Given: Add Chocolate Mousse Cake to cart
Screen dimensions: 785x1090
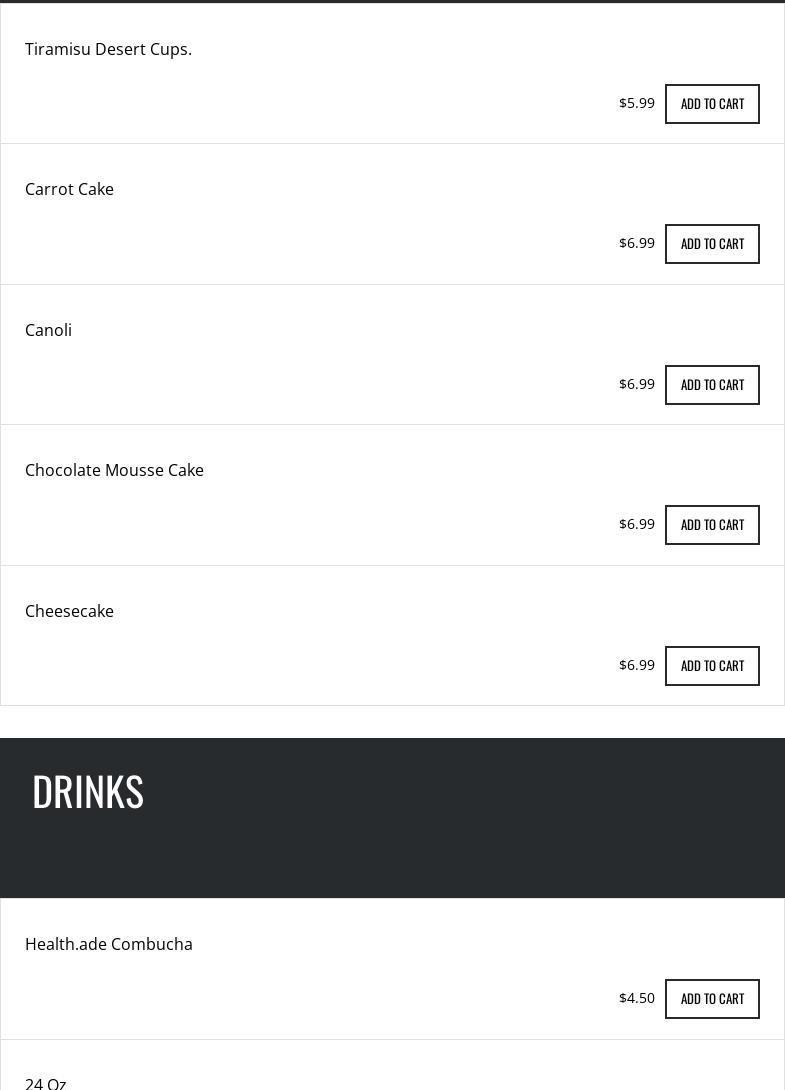Looking at the screenshot, I should pos(712,525).
